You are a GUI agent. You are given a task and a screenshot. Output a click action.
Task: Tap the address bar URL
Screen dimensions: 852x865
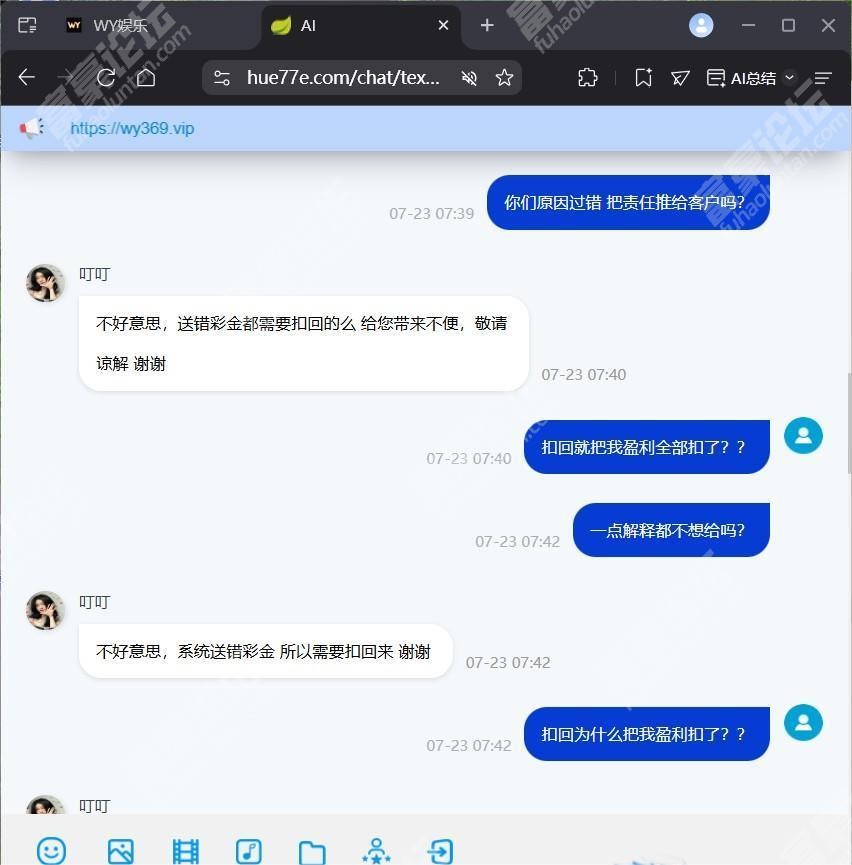coord(343,77)
